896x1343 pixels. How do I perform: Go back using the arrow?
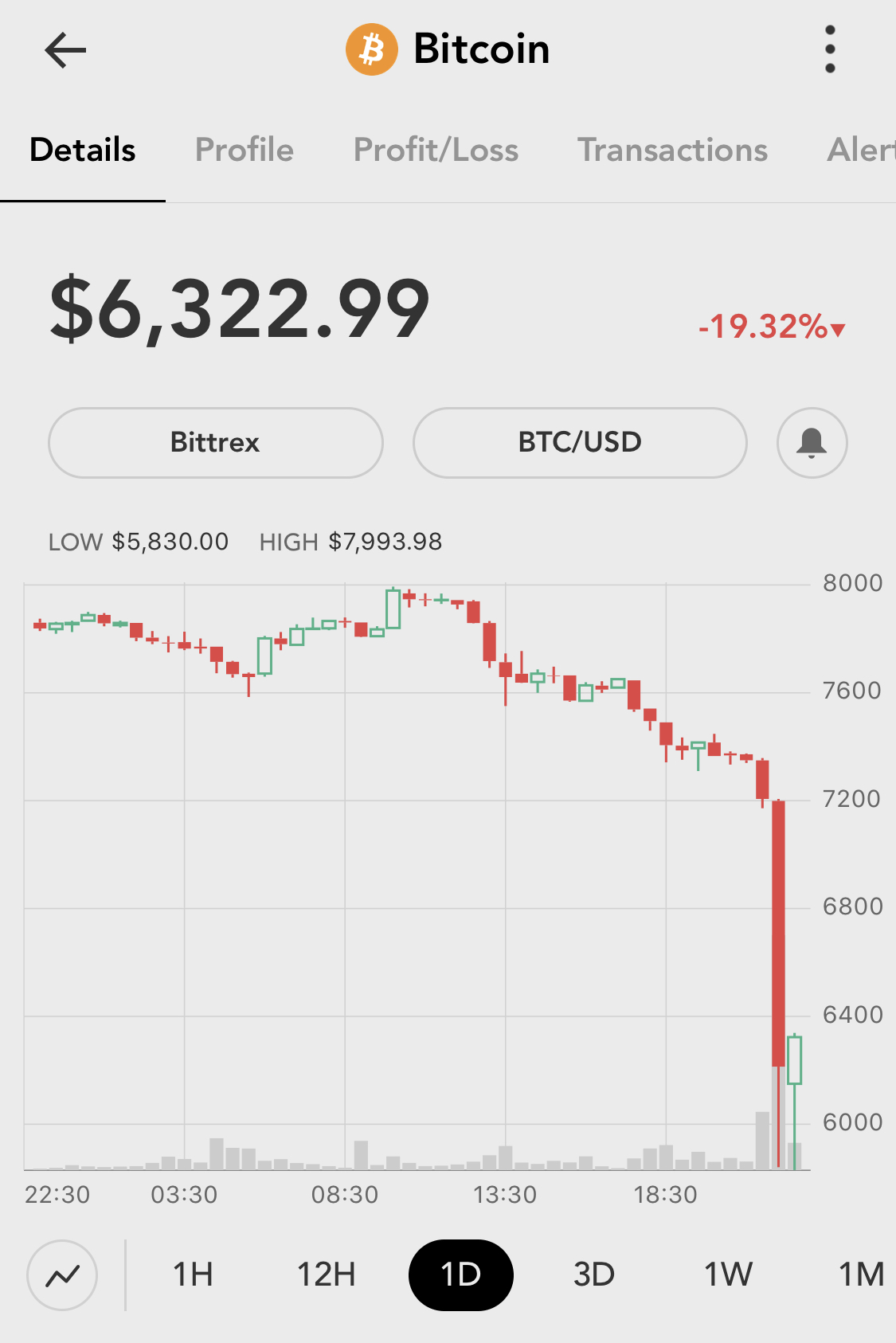pos(65,50)
